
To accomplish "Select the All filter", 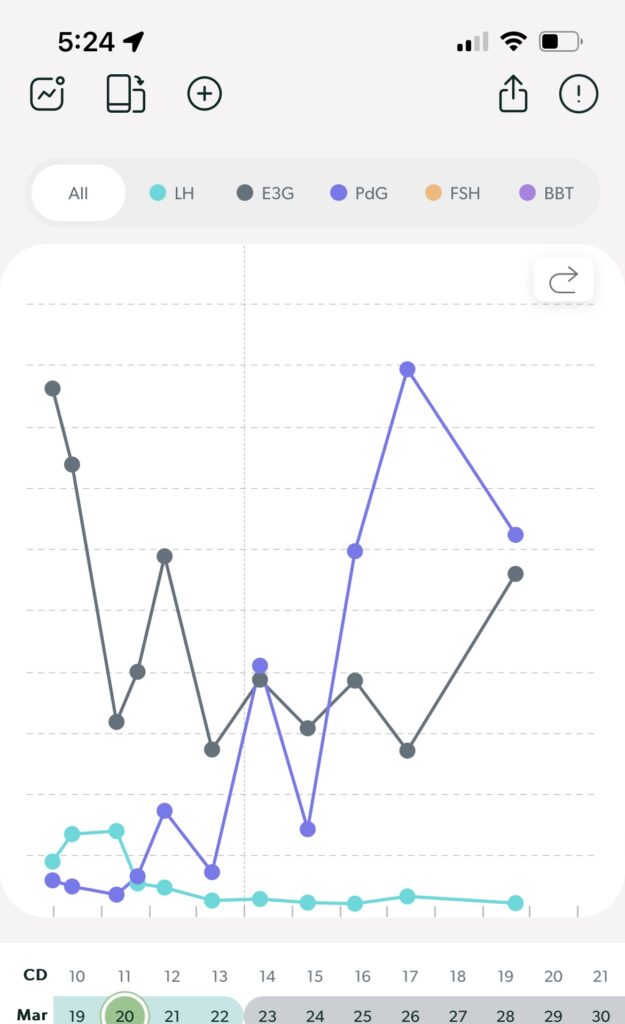I will click(x=78, y=193).
